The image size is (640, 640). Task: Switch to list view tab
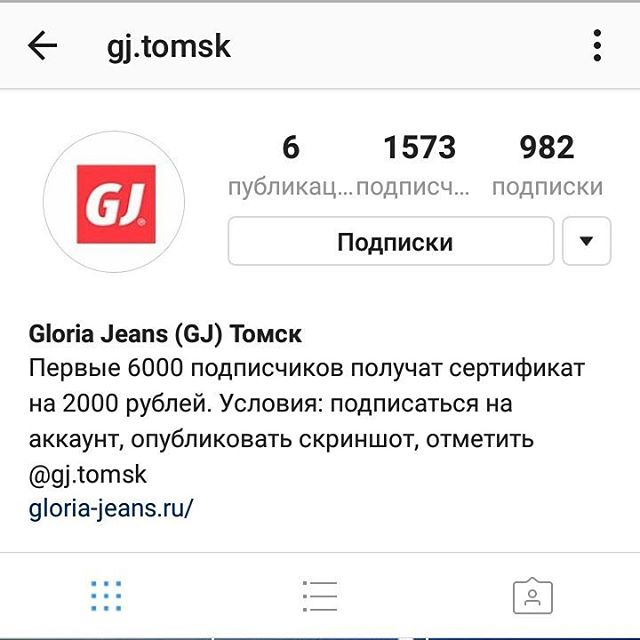pos(320,595)
